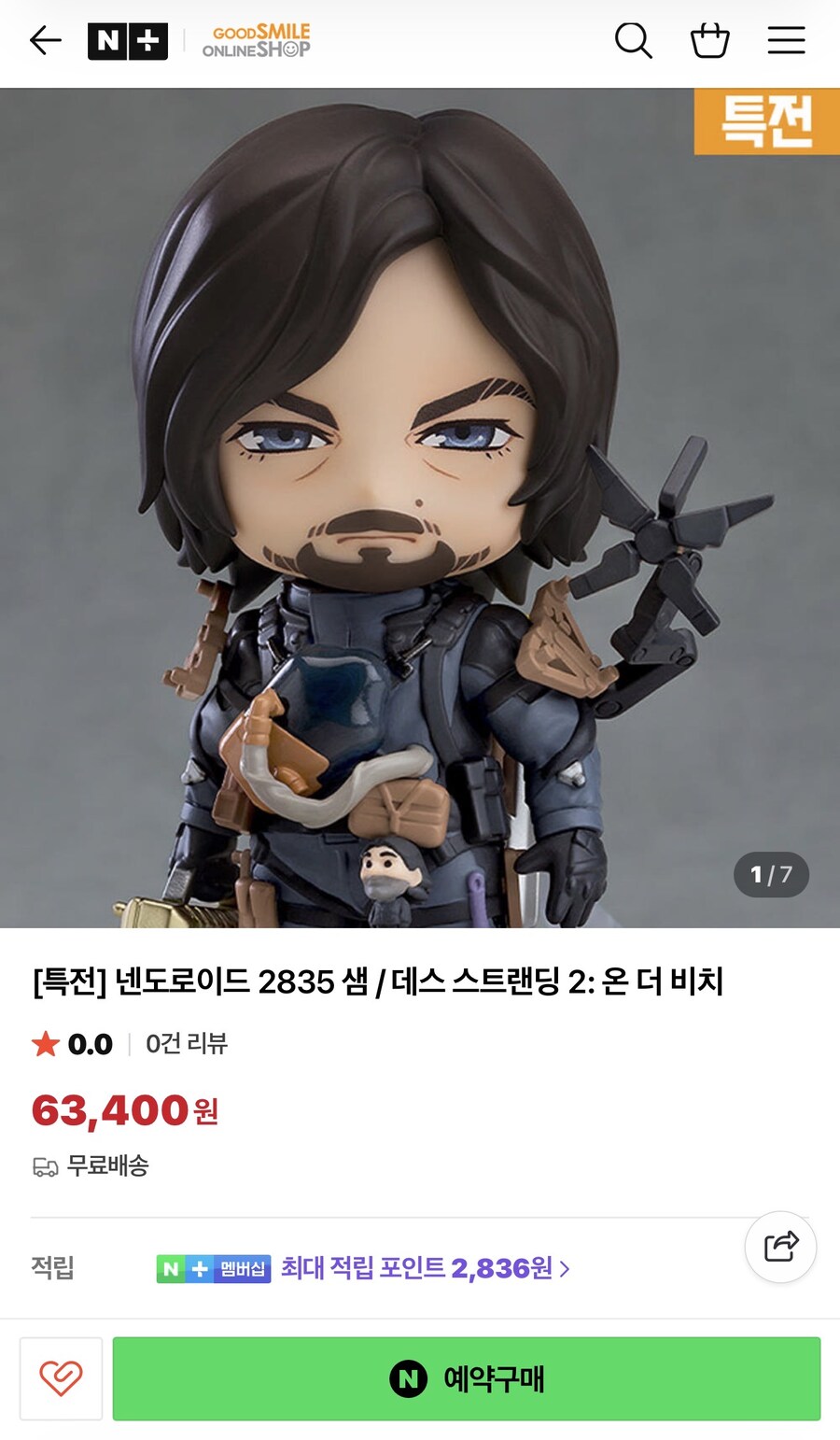Add the product to wishlist
Viewport: 840px width, 1440px height.
tap(61, 1378)
